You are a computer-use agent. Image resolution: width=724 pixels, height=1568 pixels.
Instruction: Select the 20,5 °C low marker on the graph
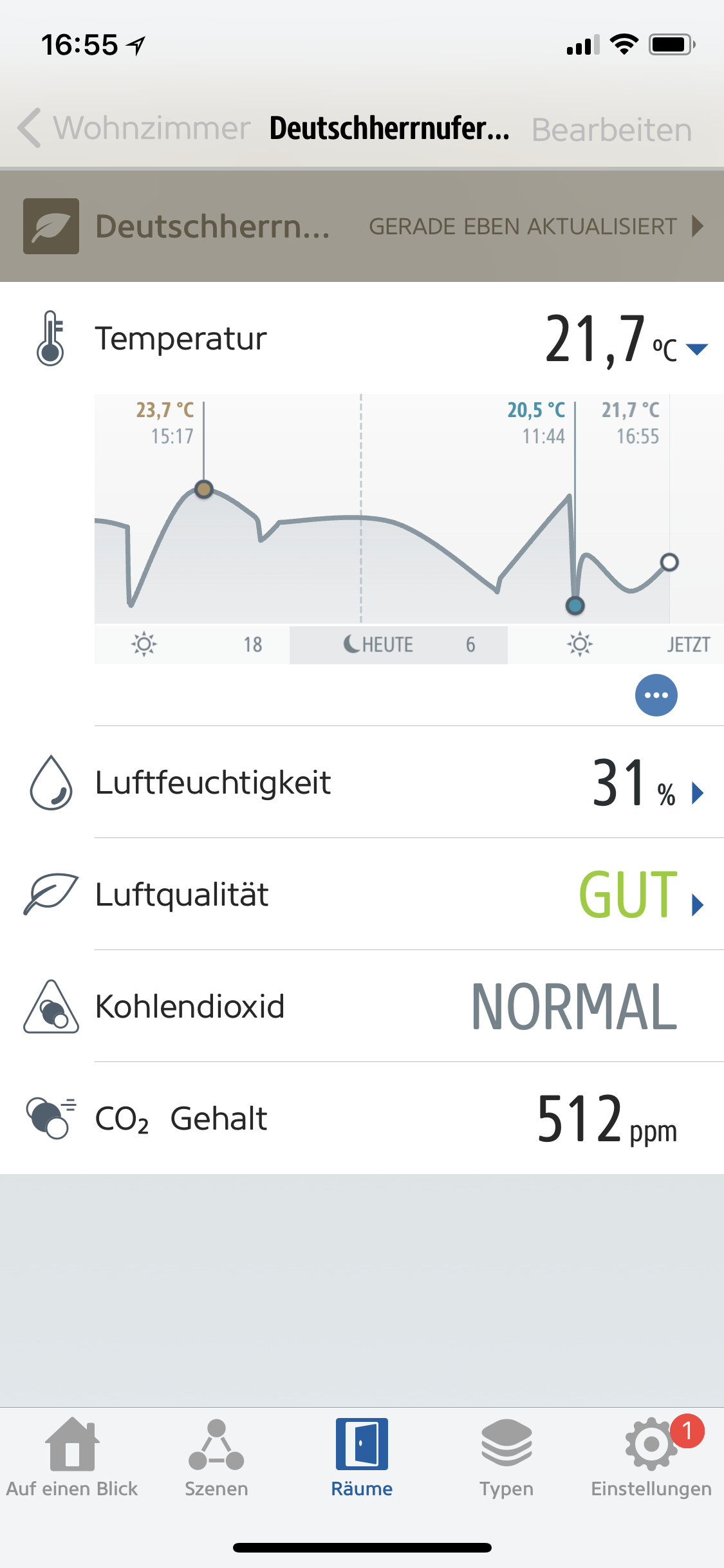click(x=575, y=605)
